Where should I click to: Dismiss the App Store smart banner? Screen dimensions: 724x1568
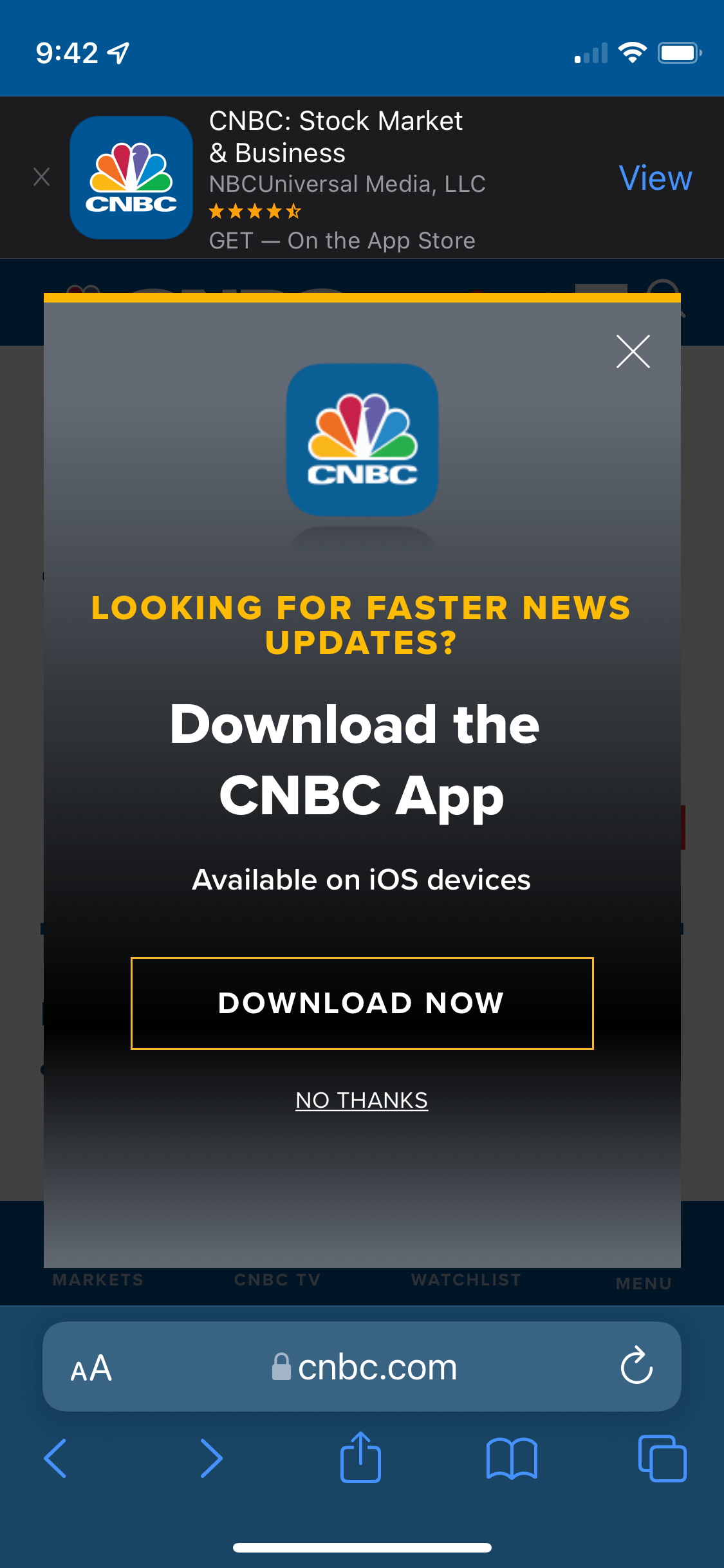click(42, 177)
